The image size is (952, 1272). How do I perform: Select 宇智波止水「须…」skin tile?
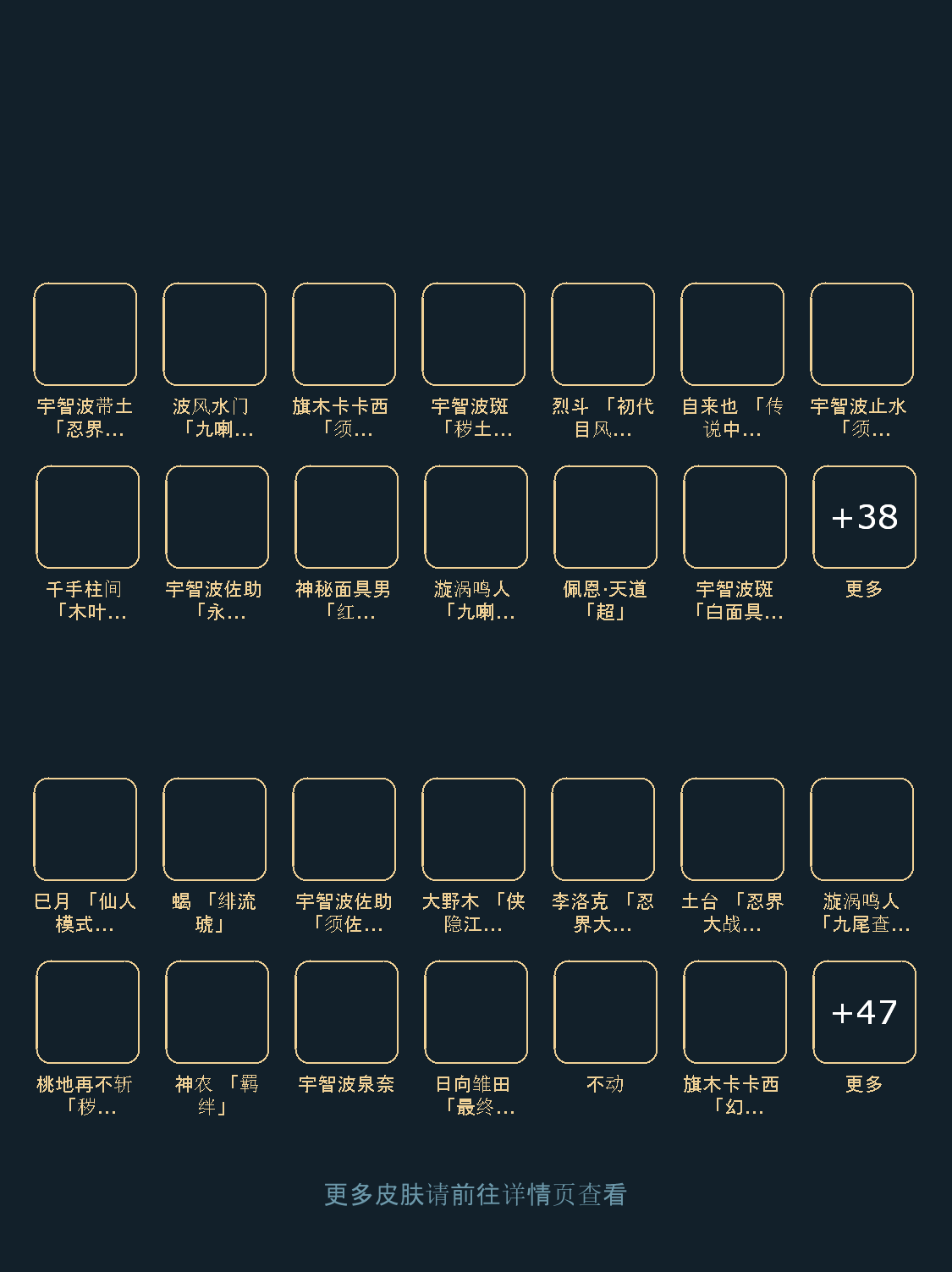(861, 334)
